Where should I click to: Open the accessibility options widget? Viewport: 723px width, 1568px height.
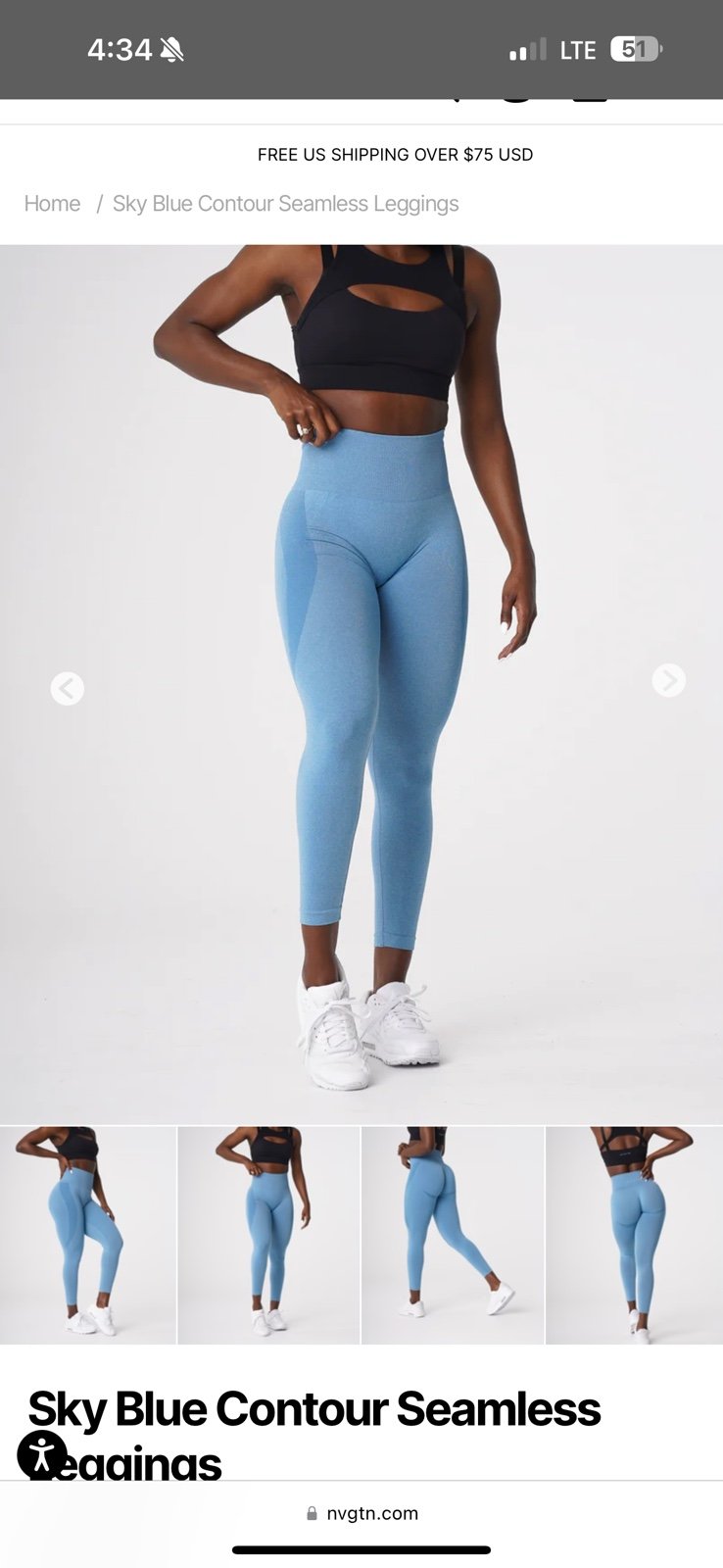pyautogui.click(x=42, y=1454)
